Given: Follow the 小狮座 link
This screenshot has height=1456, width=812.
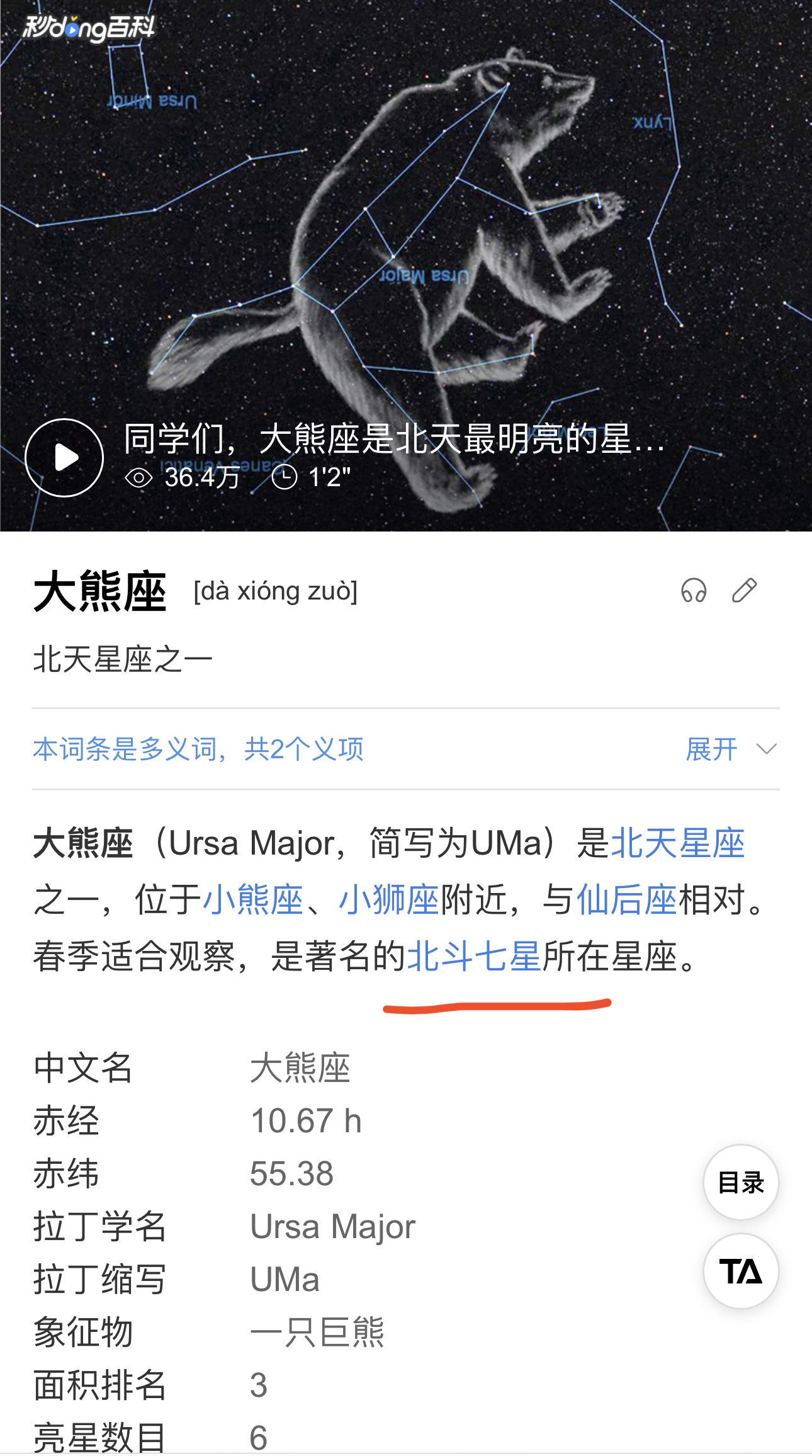Looking at the screenshot, I should (x=388, y=899).
